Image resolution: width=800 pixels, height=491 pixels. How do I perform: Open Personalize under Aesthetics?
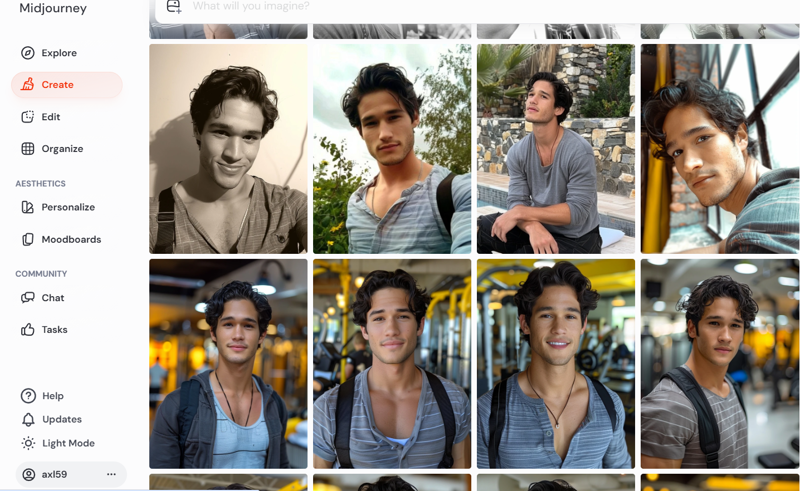(67, 207)
